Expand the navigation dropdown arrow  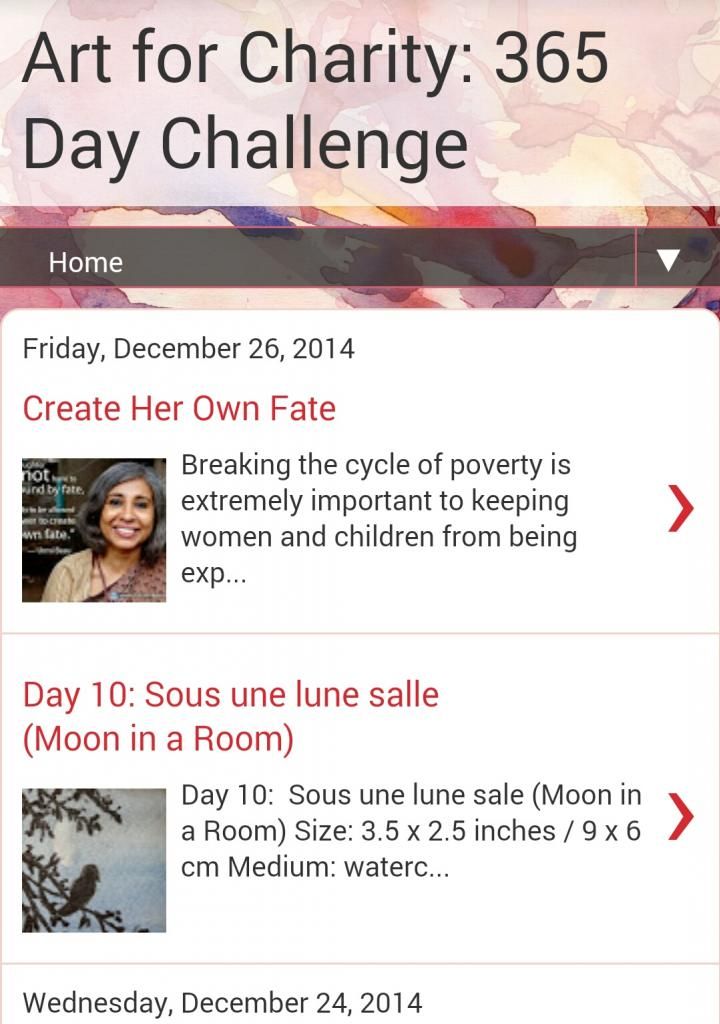(668, 261)
